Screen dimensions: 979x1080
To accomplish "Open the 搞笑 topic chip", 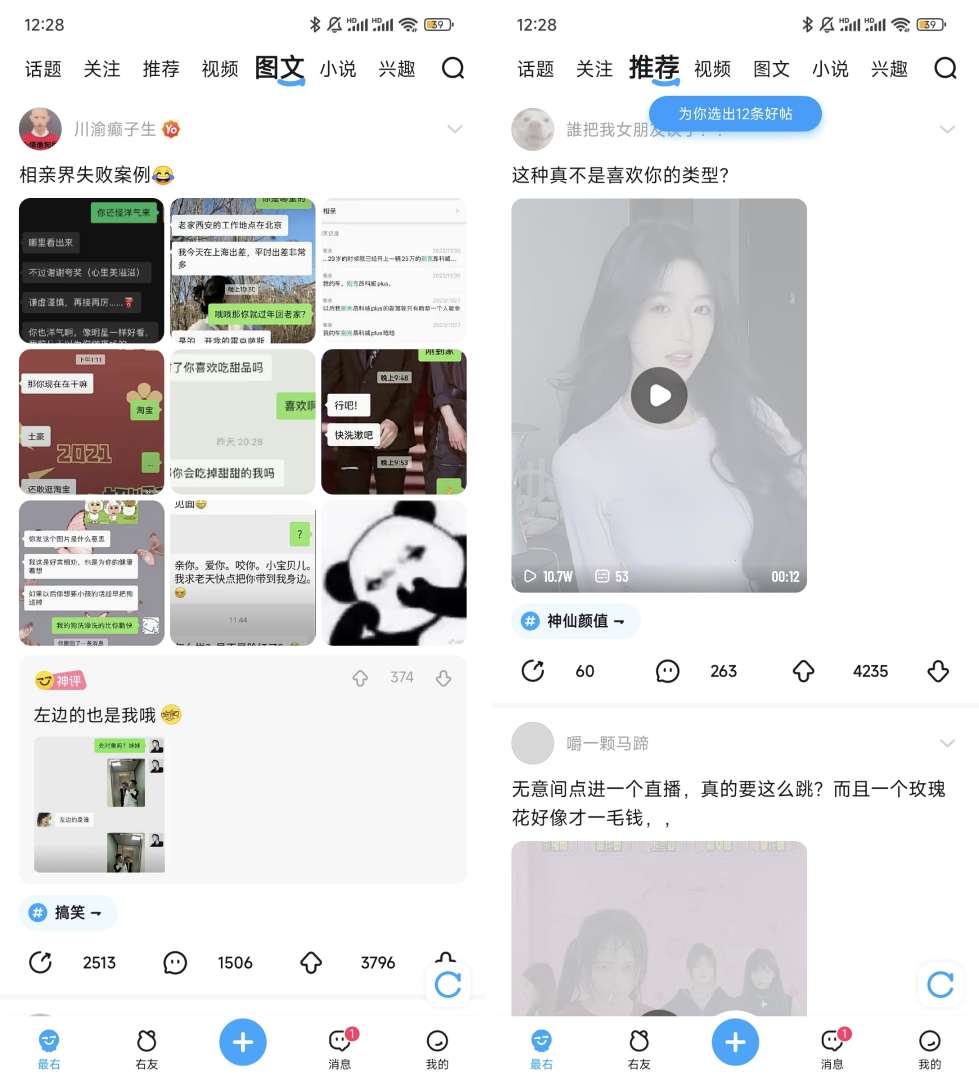I will [x=67, y=912].
